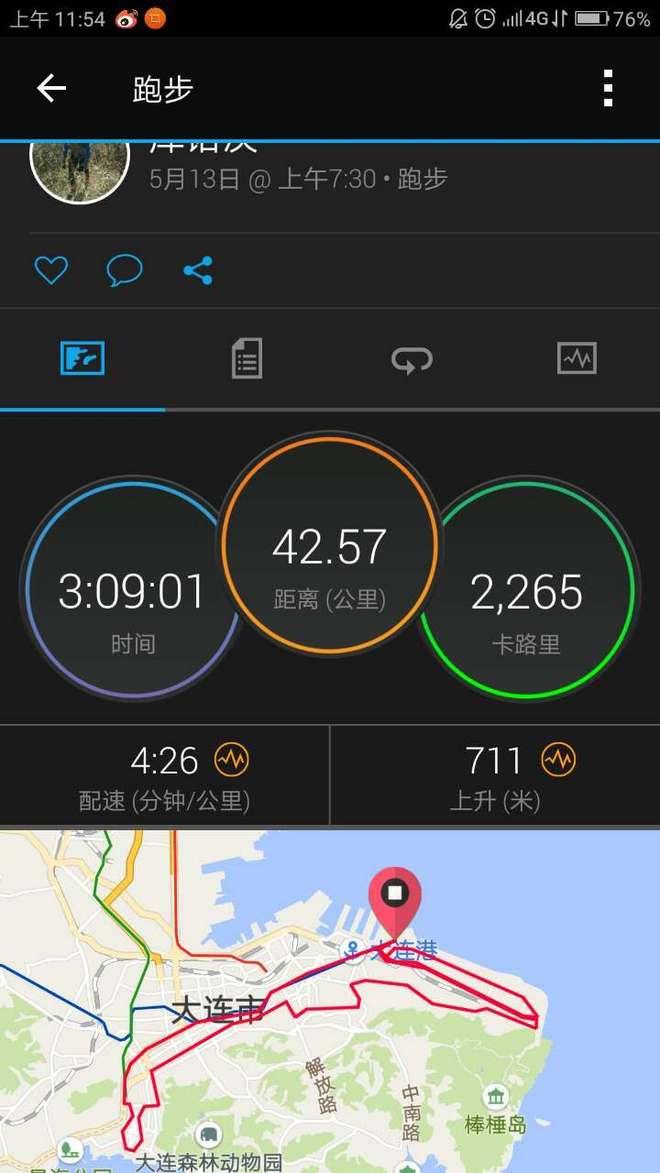Switch to the details stats tab

247,358
